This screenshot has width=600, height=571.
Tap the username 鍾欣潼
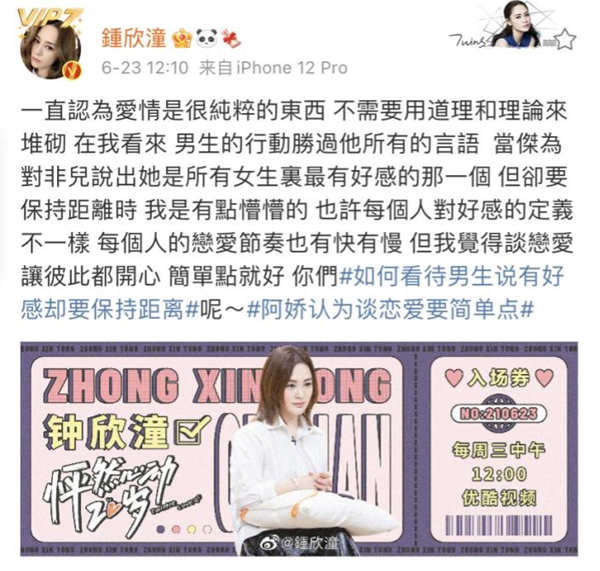tap(137, 38)
